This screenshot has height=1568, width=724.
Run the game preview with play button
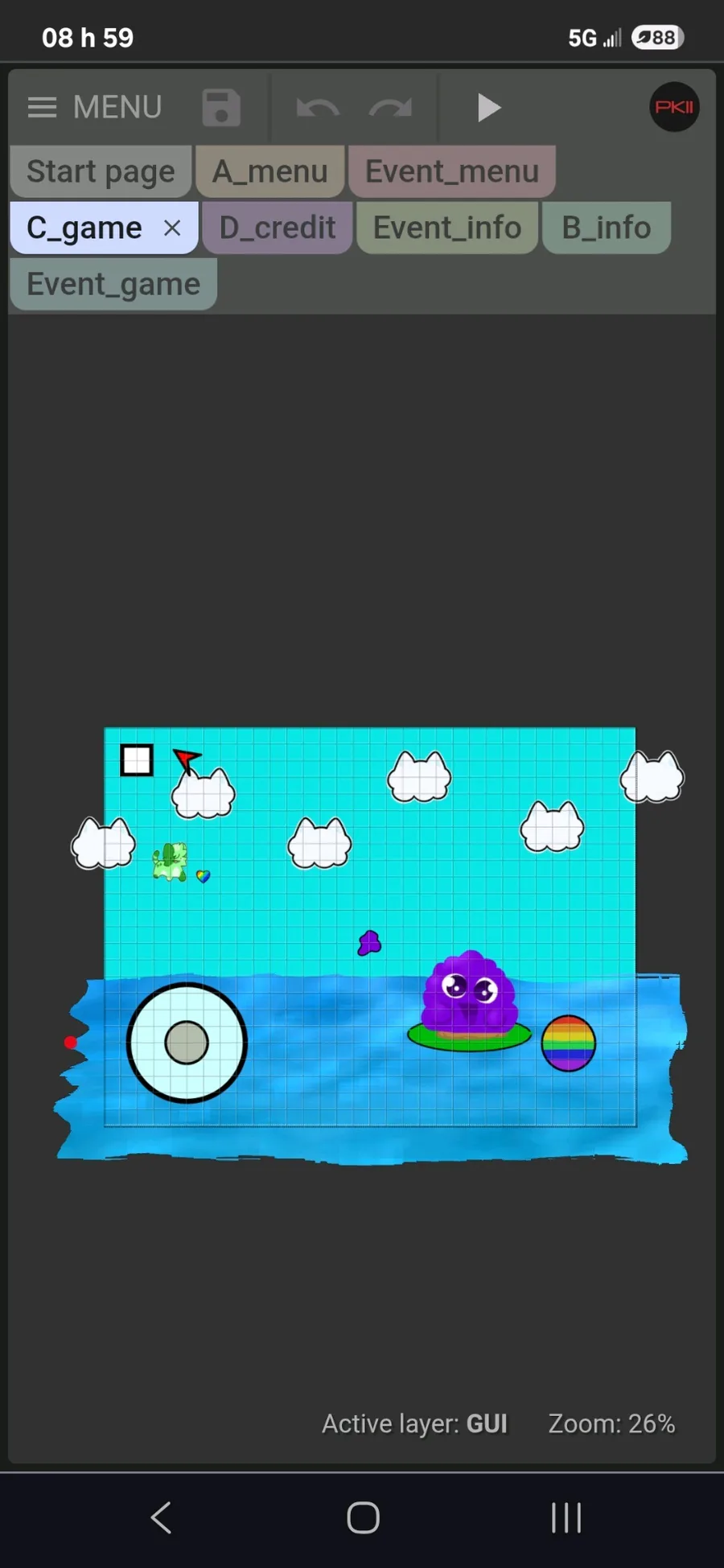click(x=488, y=108)
